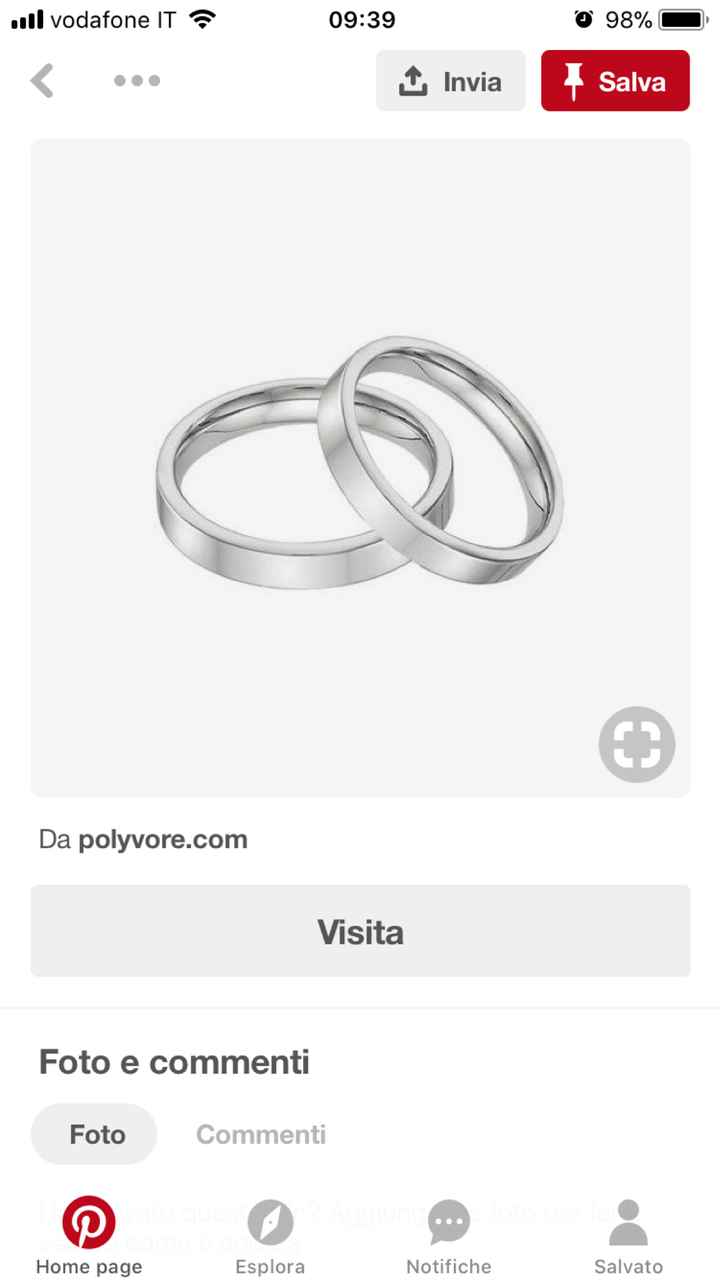Open Notifiche via the speech bubble icon
Image resolution: width=720 pixels, height=1280 pixels.
pos(448,1222)
